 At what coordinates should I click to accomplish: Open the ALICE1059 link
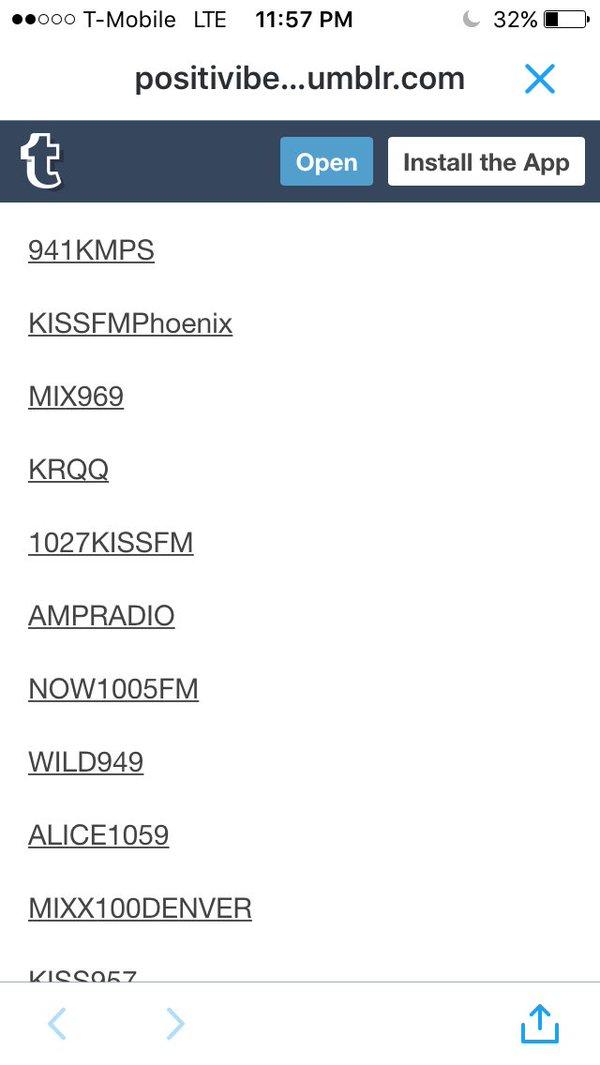click(x=98, y=835)
